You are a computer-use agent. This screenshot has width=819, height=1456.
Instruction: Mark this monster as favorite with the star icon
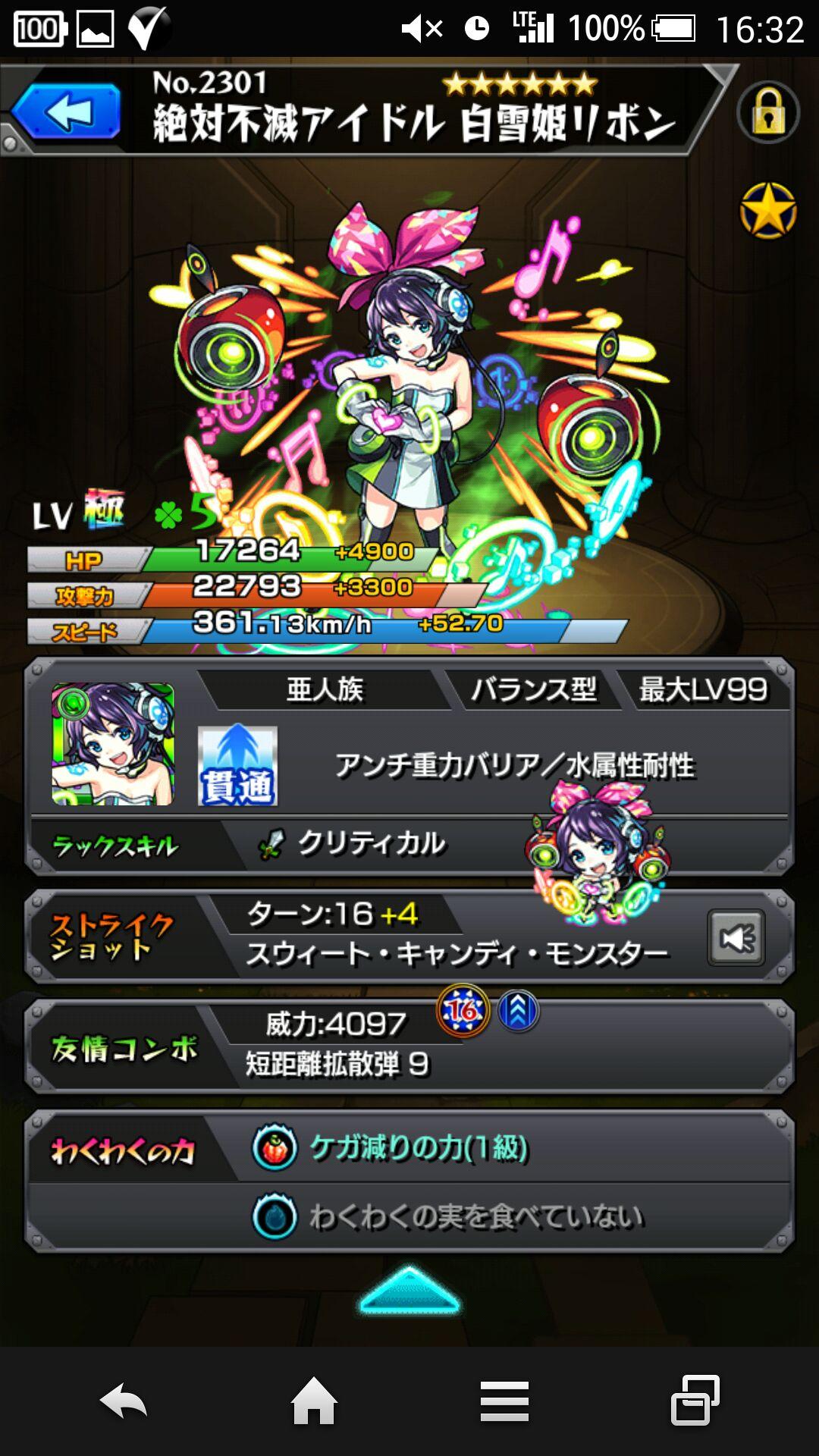coord(767,211)
